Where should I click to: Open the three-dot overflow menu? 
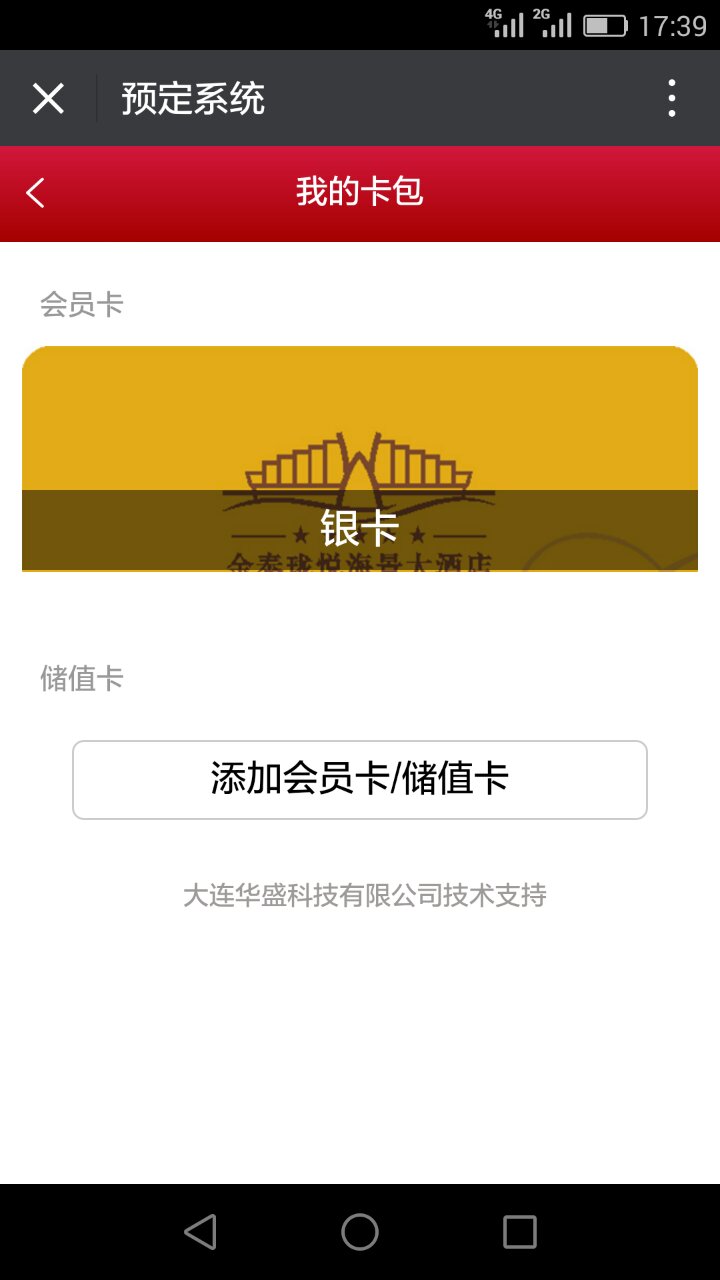(672, 98)
